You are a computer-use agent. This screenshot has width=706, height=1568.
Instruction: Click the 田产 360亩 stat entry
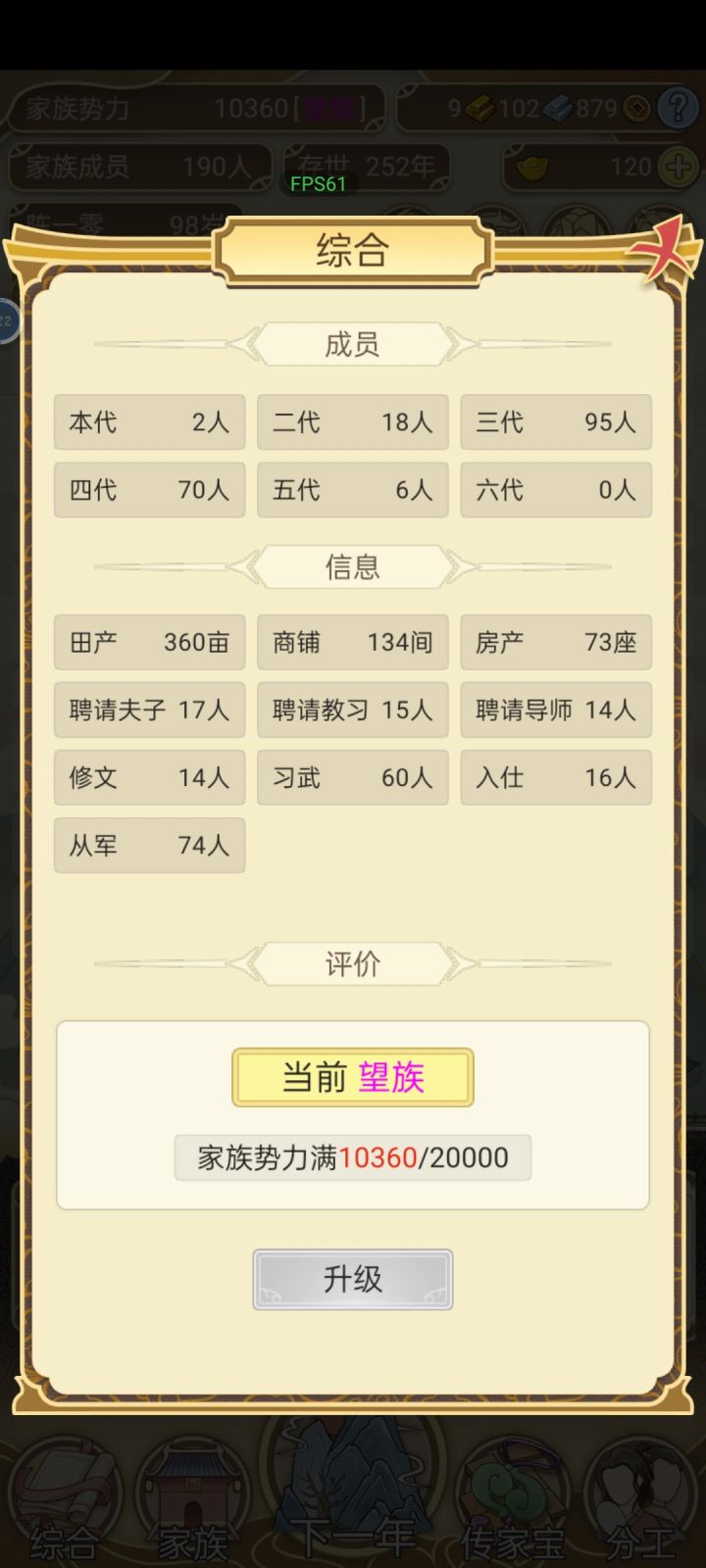pos(149,642)
